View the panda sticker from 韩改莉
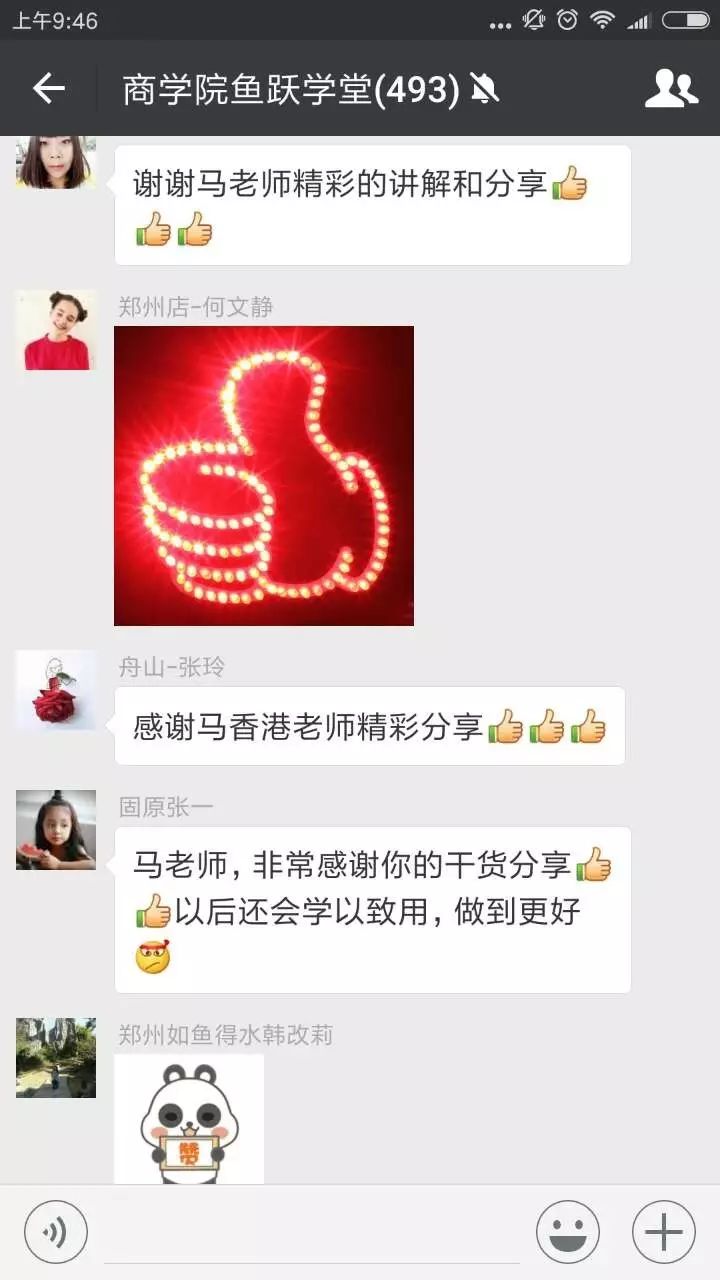 (x=189, y=1120)
